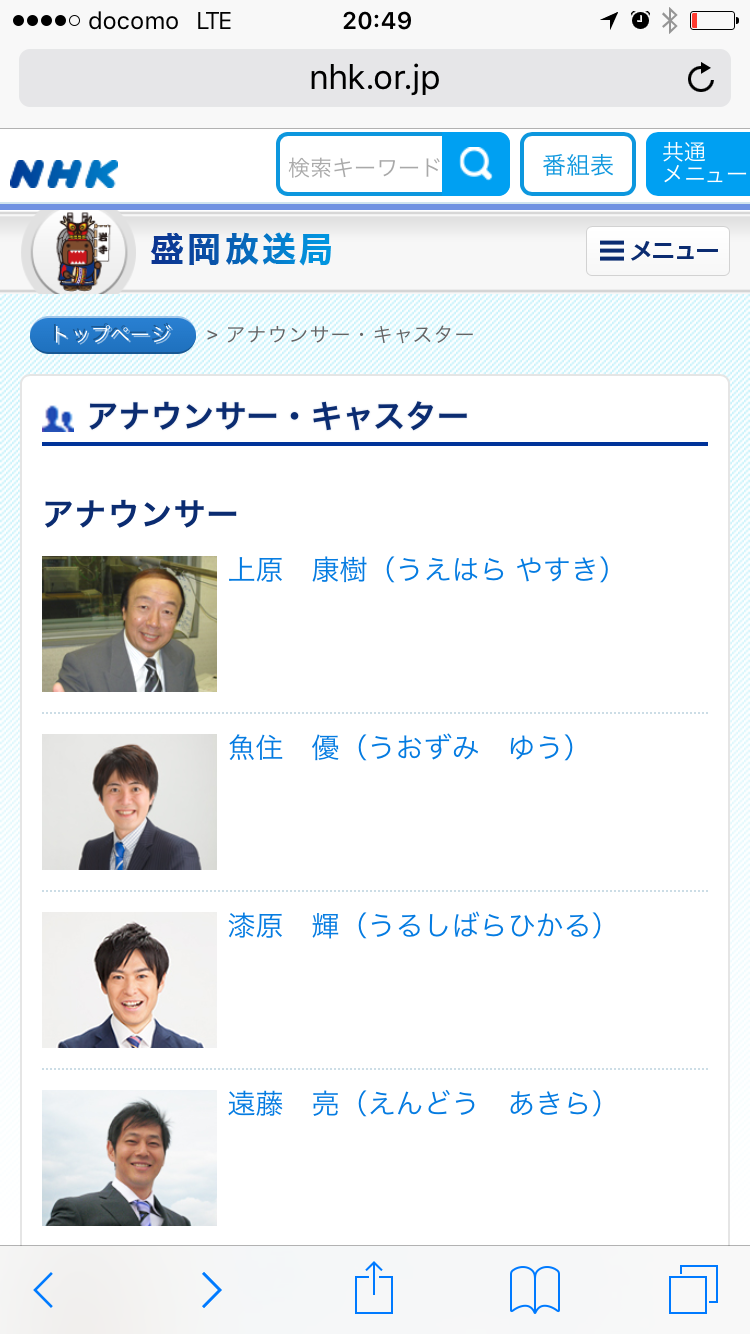Tap the トップページ breadcrumb button
The width and height of the screenshot is (750, 1334).
coord(112,335)
